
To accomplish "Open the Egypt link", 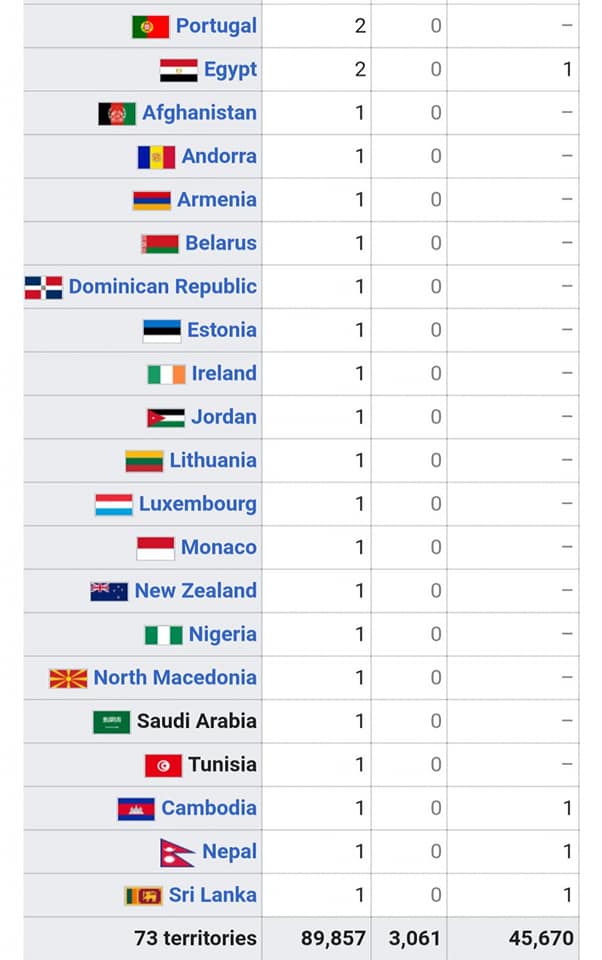I will (230, 69).
